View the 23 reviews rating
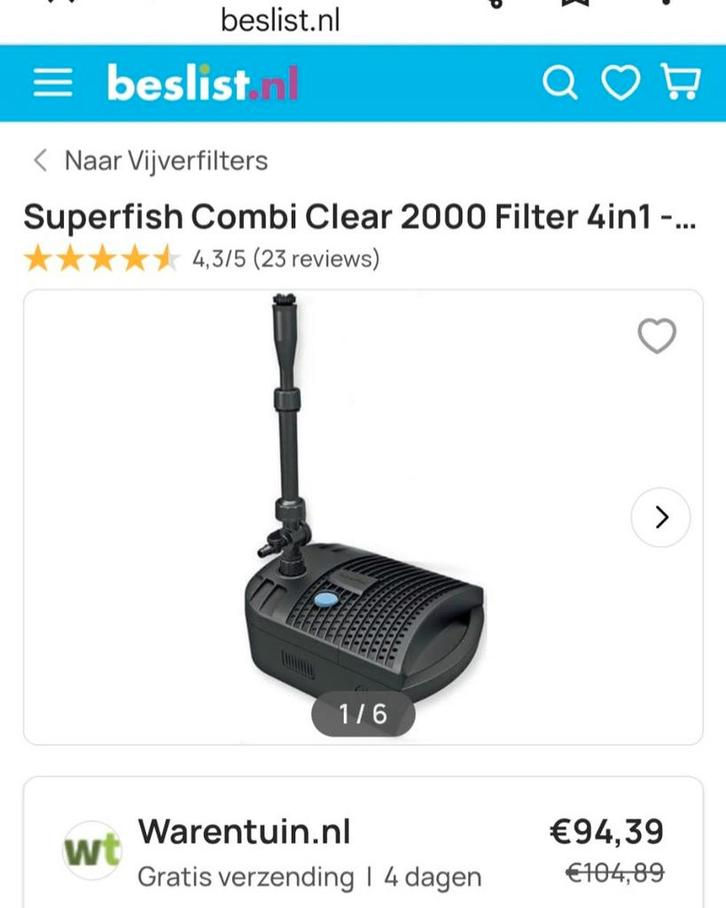The width and height of the screenshot is (726, 908). click(286, 259)
